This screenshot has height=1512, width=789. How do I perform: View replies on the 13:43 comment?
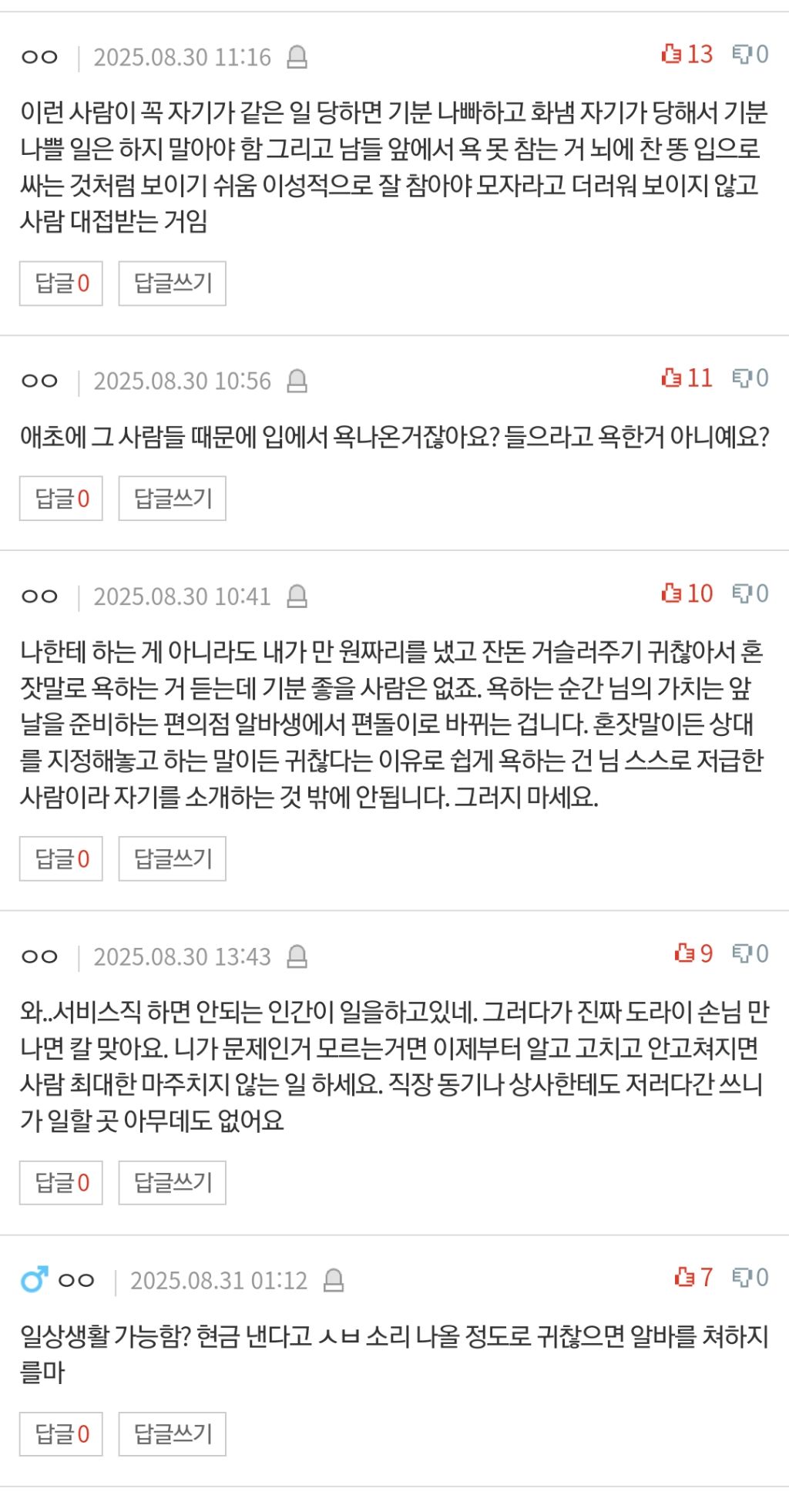(61, 1182)
